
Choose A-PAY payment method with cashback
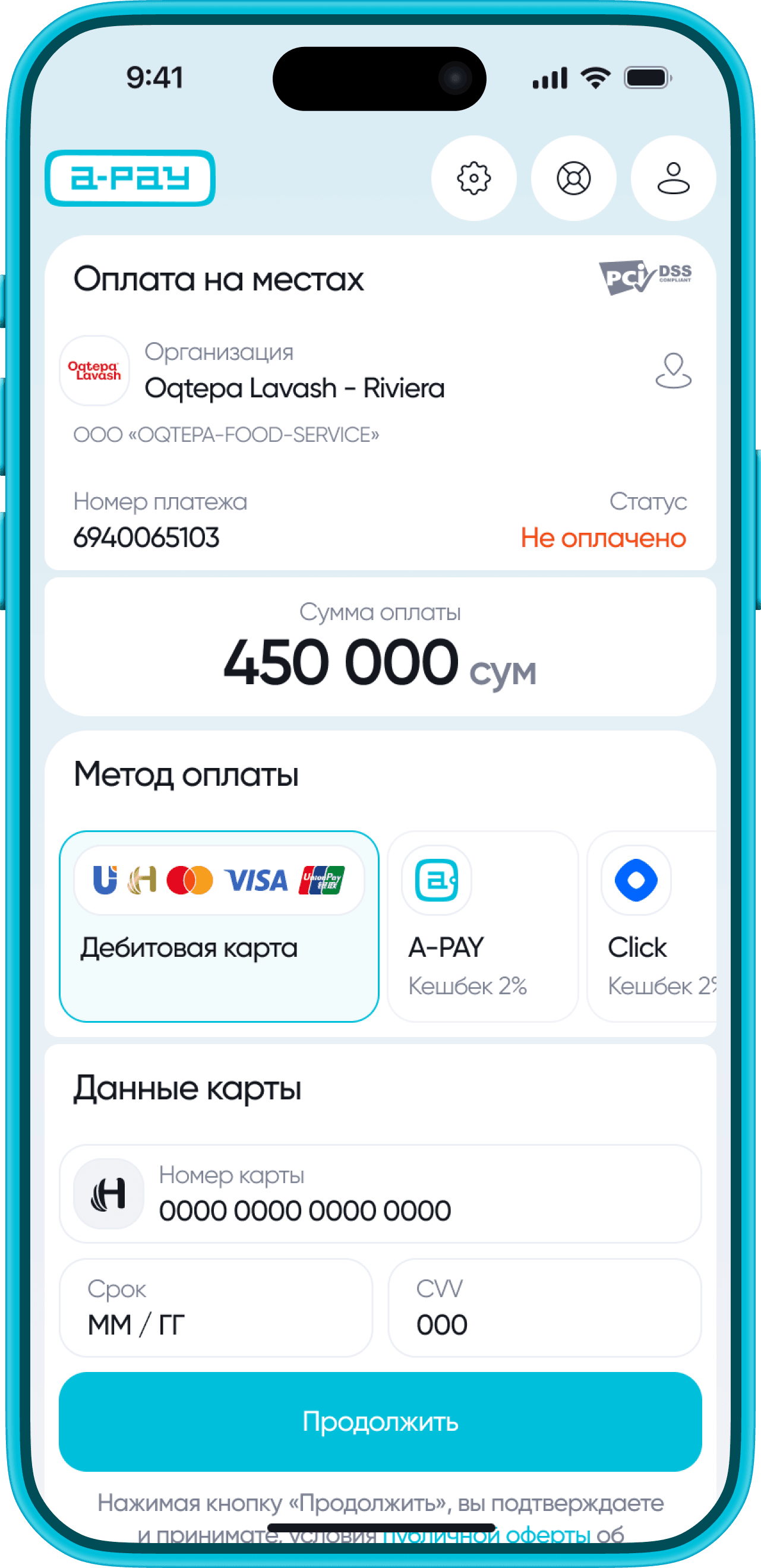[482, 926]
